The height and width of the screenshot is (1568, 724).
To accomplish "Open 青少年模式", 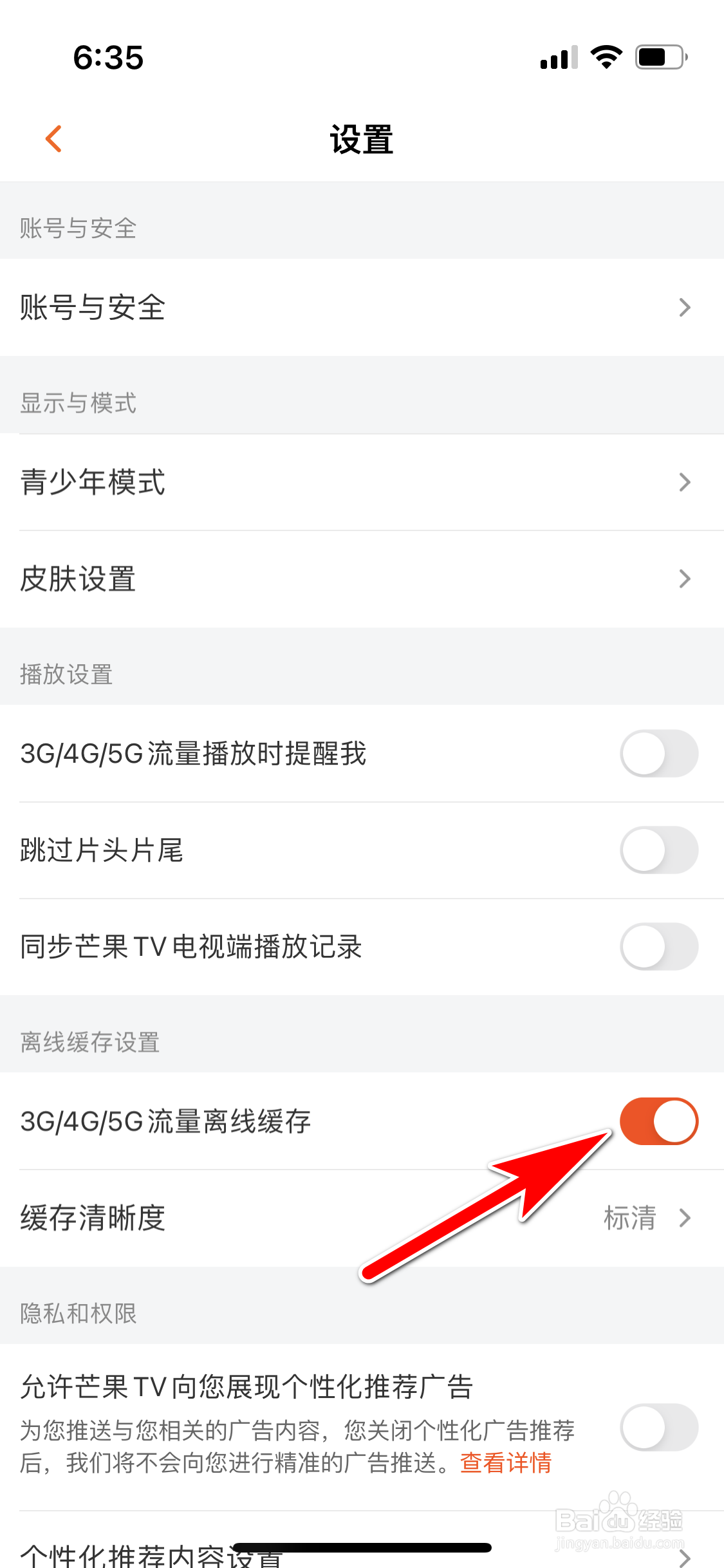I will pyautogui.click(x=362, y=482).
